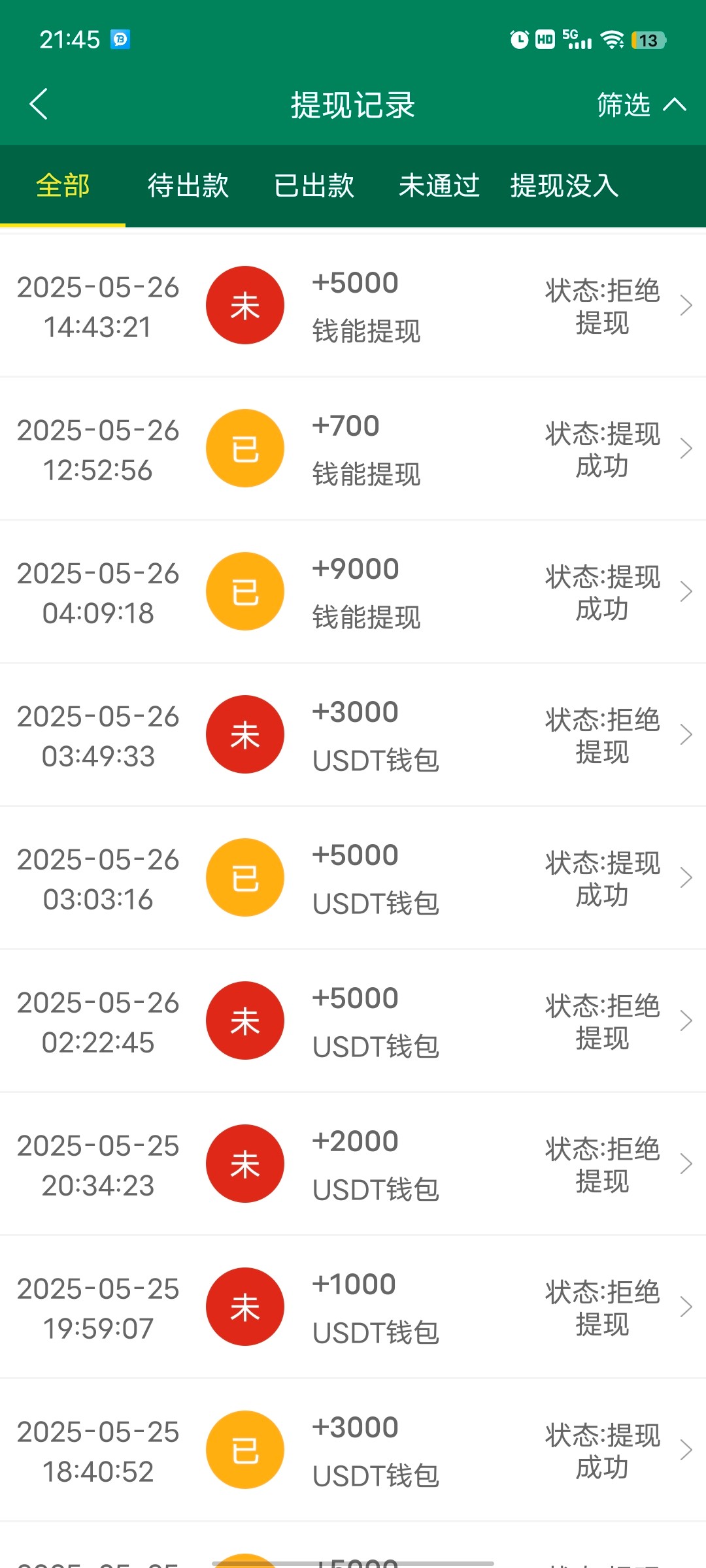Open the successful withdrawal at 03:03:16
The image size is (706, 1568).
click(353, 878)
